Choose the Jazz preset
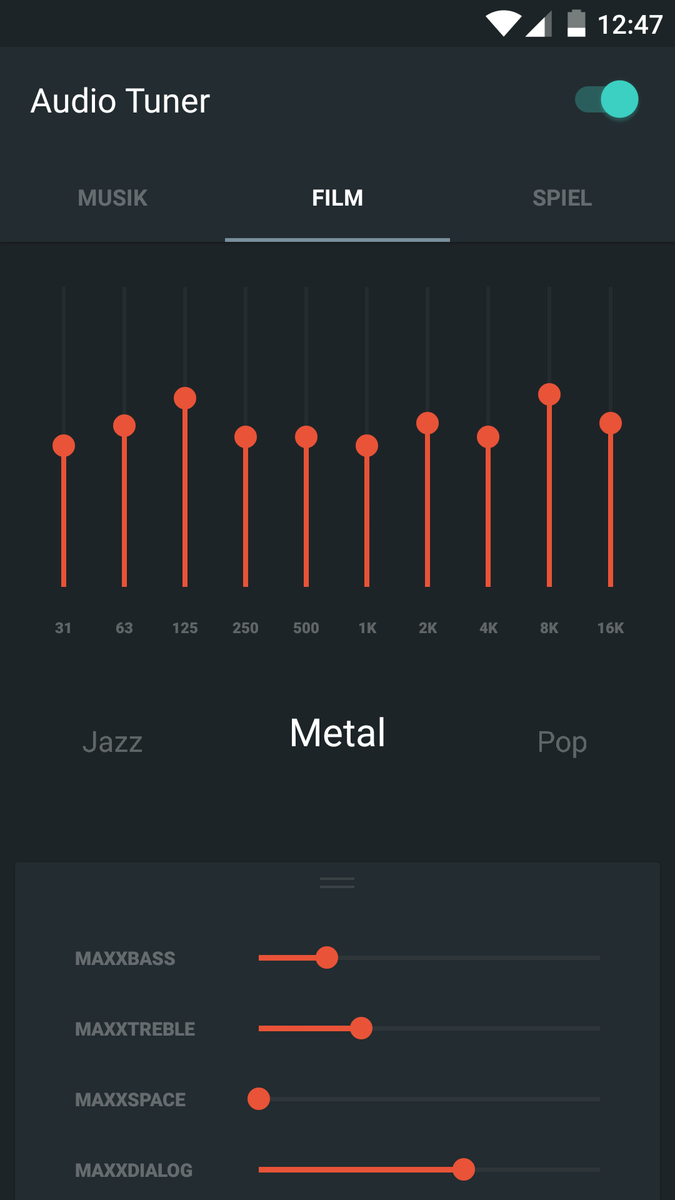The image size is (675, 1200). (112, 742)
